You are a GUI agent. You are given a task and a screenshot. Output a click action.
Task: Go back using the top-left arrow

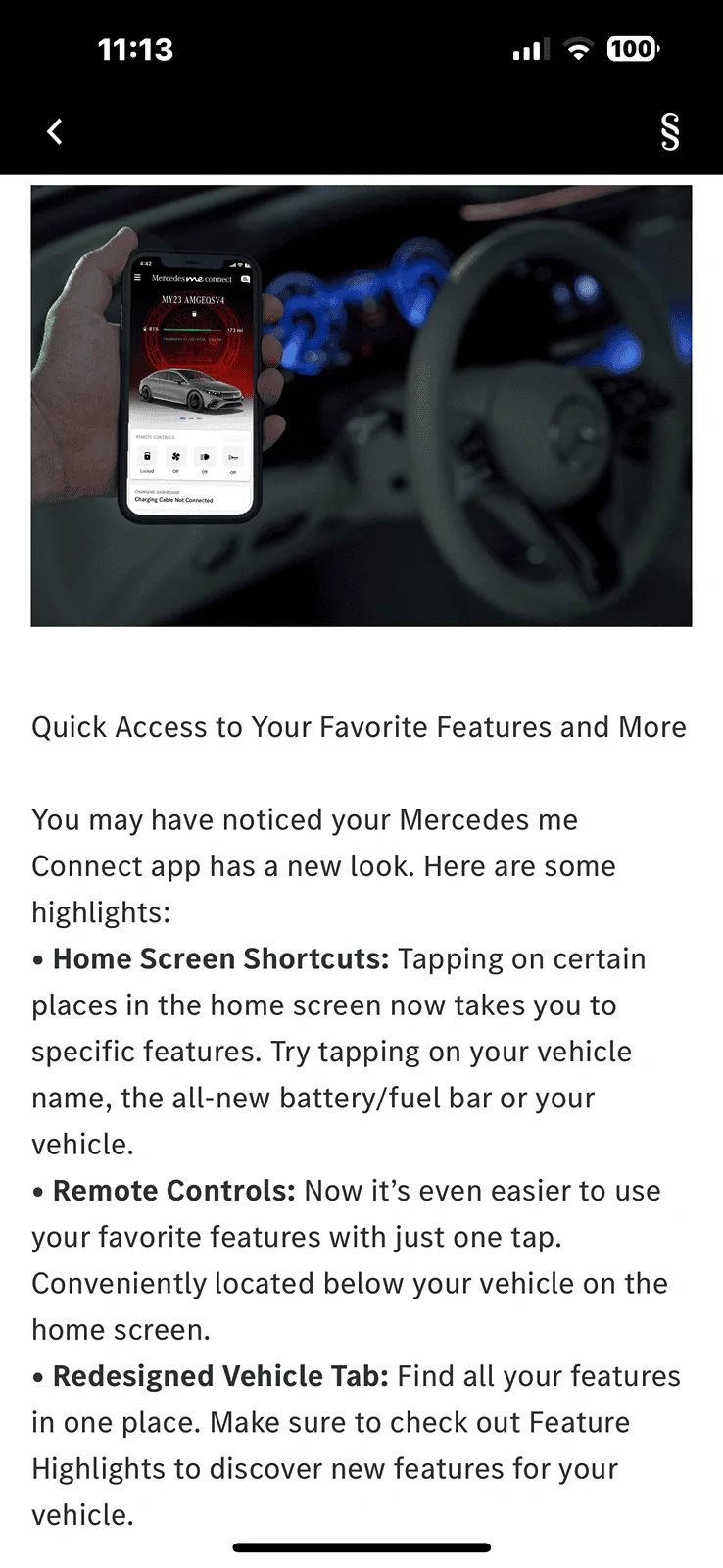coord(55,131)
